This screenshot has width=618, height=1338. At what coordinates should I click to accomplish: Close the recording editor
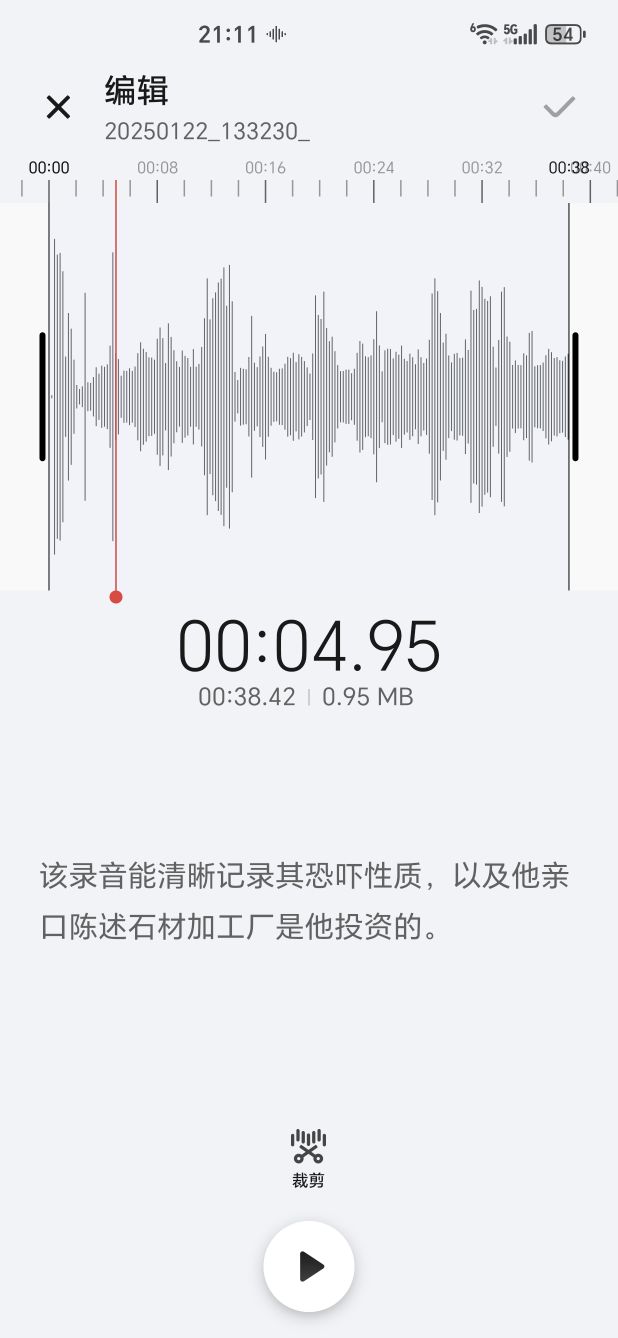[x=58, y=107]
